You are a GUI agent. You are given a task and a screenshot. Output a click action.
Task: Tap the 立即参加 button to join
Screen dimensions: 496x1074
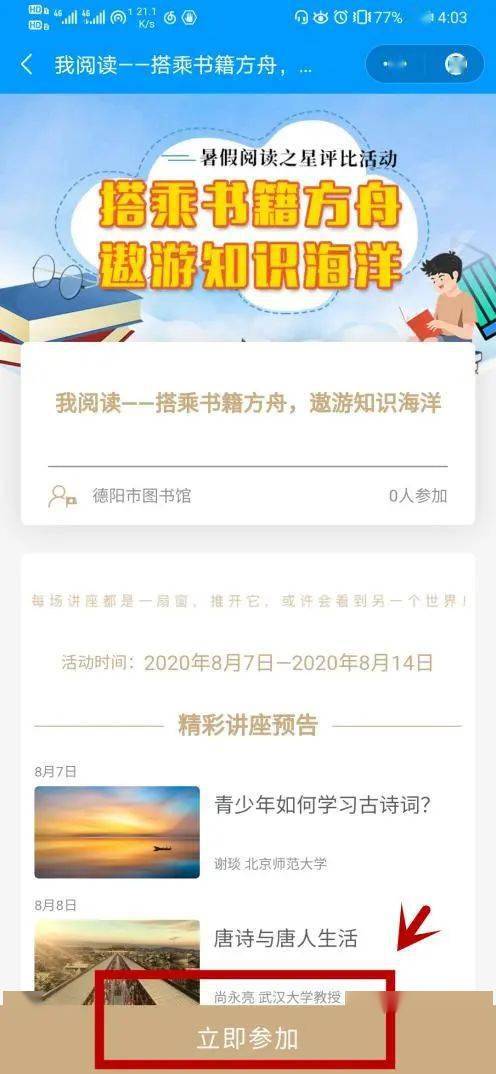pos(248,1038)
